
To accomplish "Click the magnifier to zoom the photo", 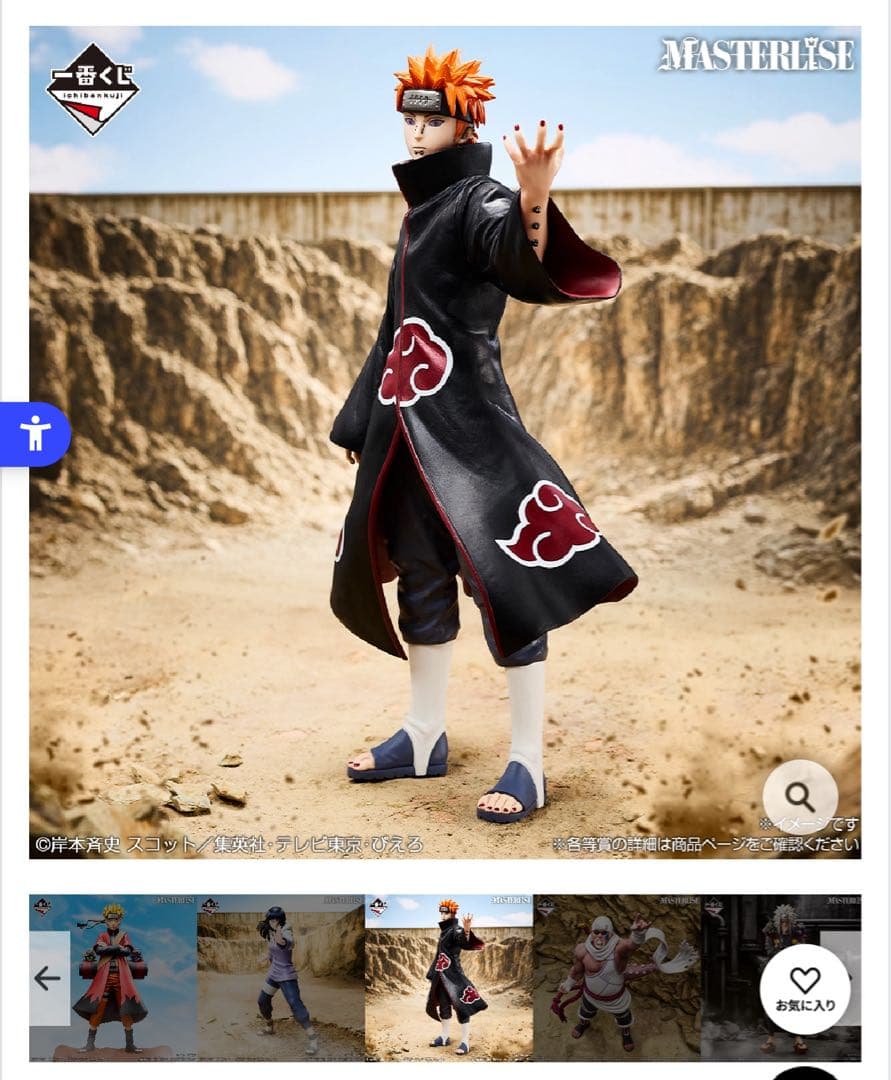I will point(799,795).
